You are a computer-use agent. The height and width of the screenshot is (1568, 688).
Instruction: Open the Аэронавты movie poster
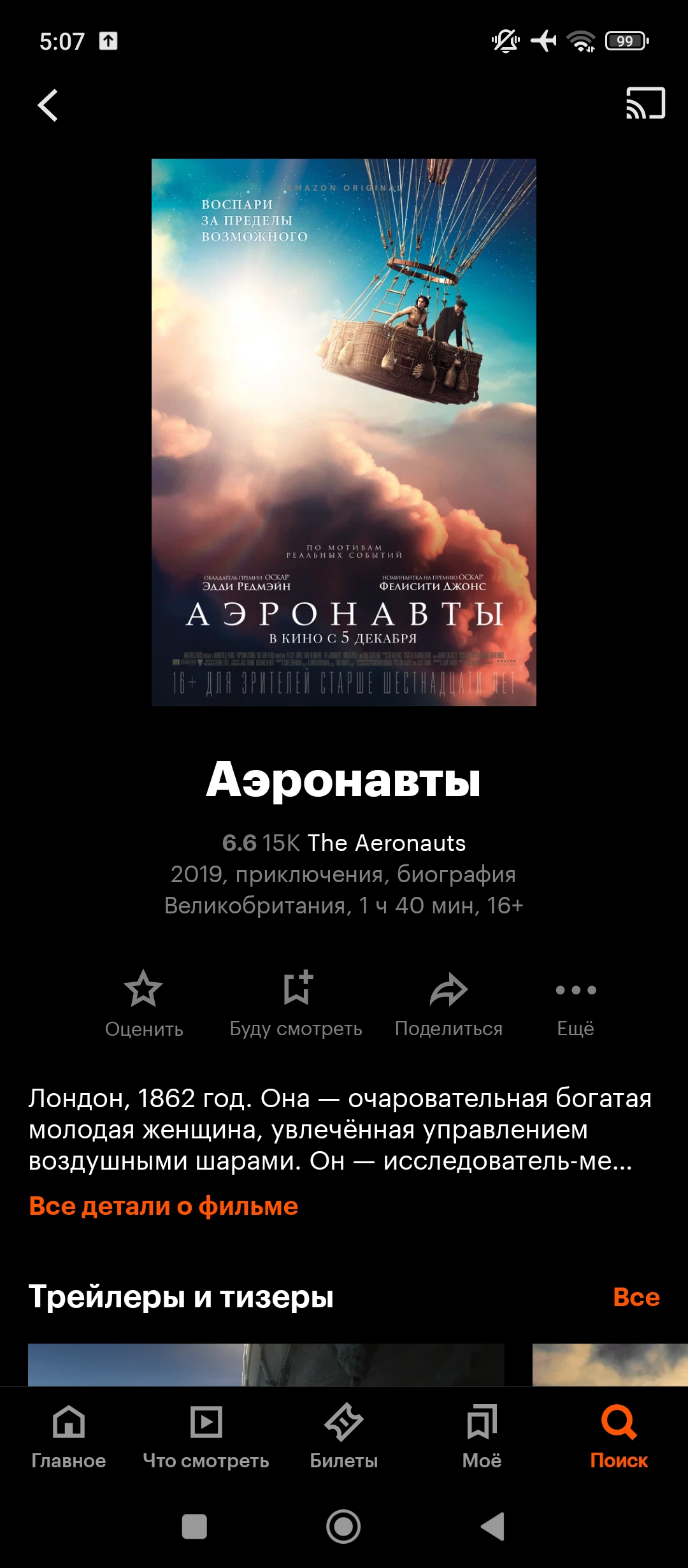point(344,432)
